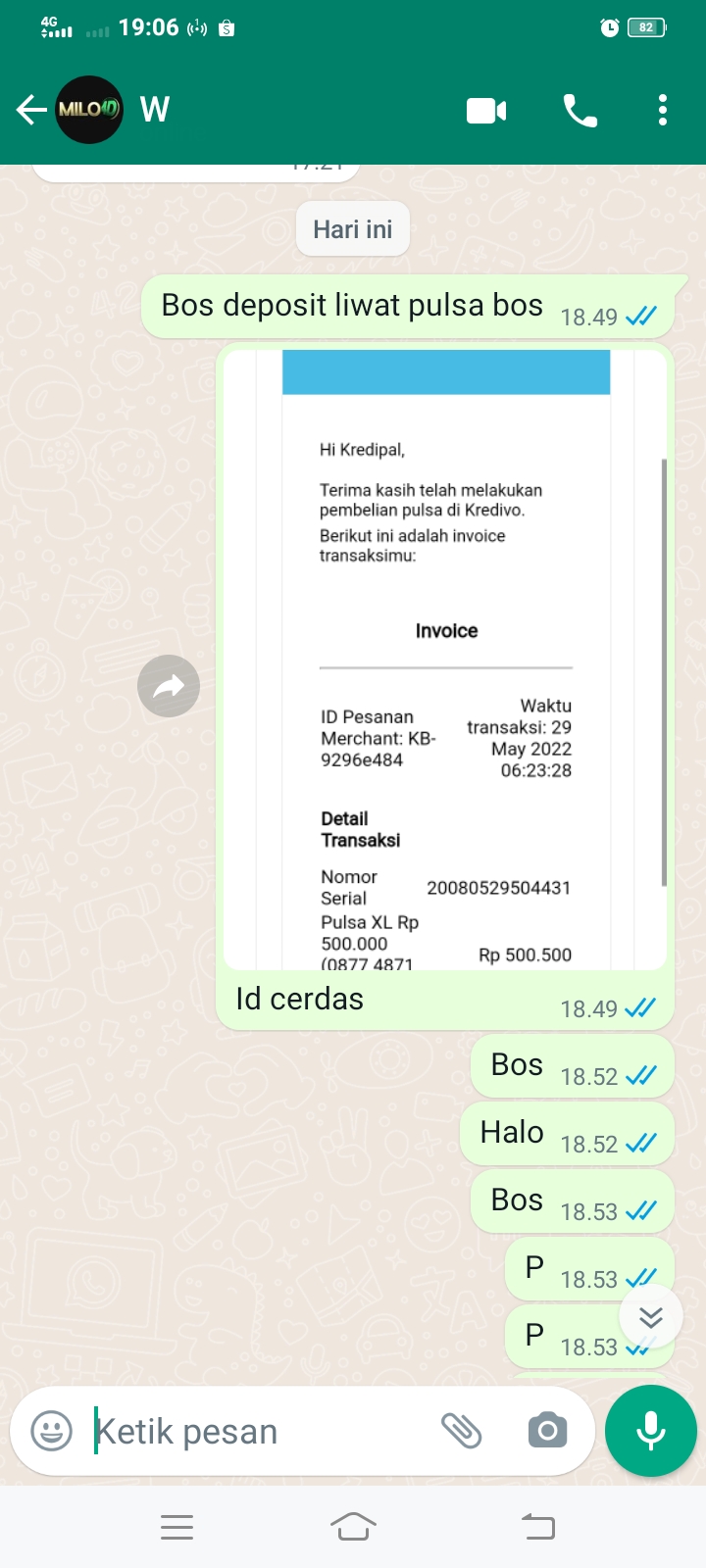Open the camera from the message bar
The height and width of the screenshot is (1568, 706).
point(547,1431)
